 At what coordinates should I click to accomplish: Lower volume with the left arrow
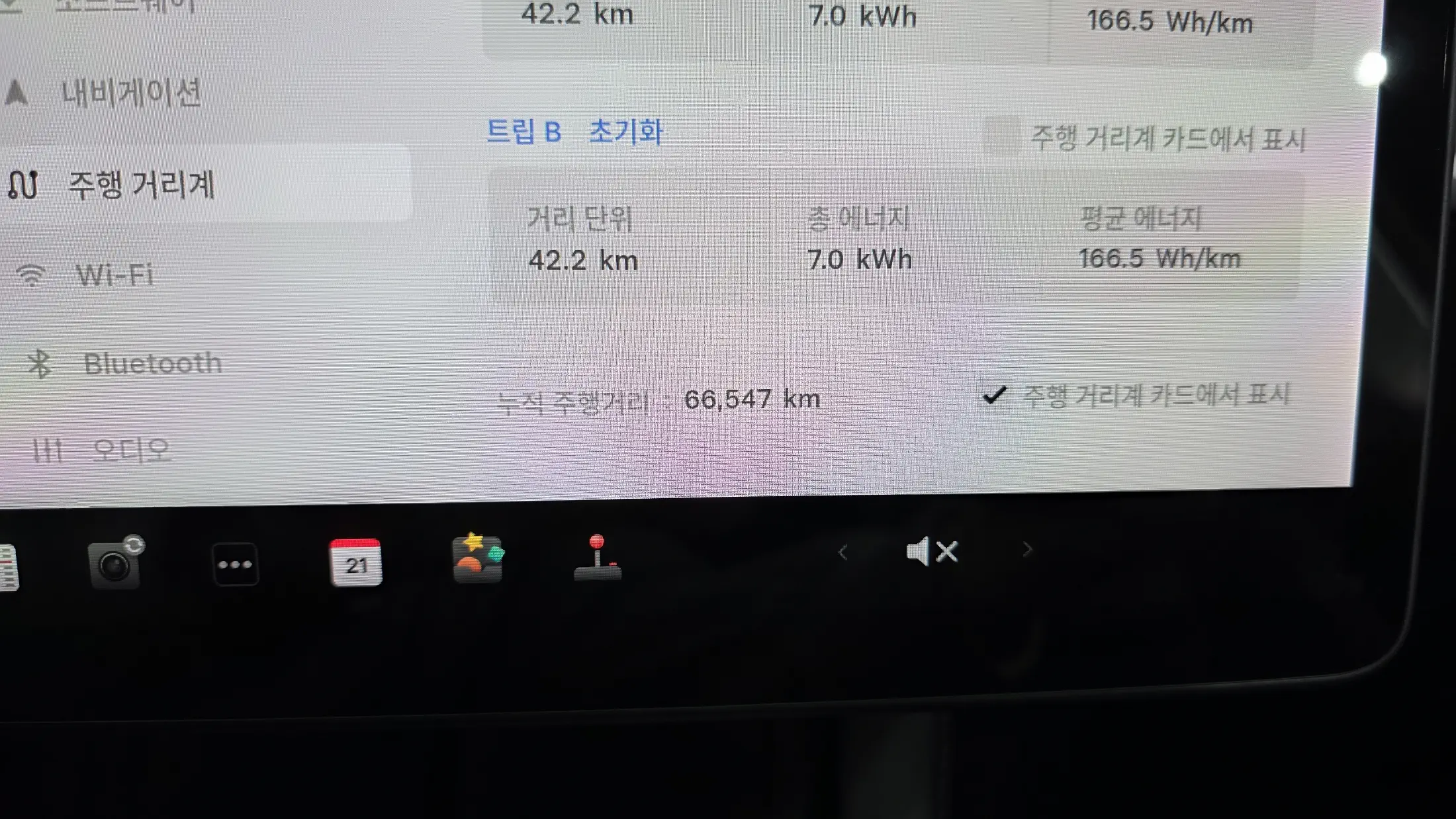click(x=842, y=552)
